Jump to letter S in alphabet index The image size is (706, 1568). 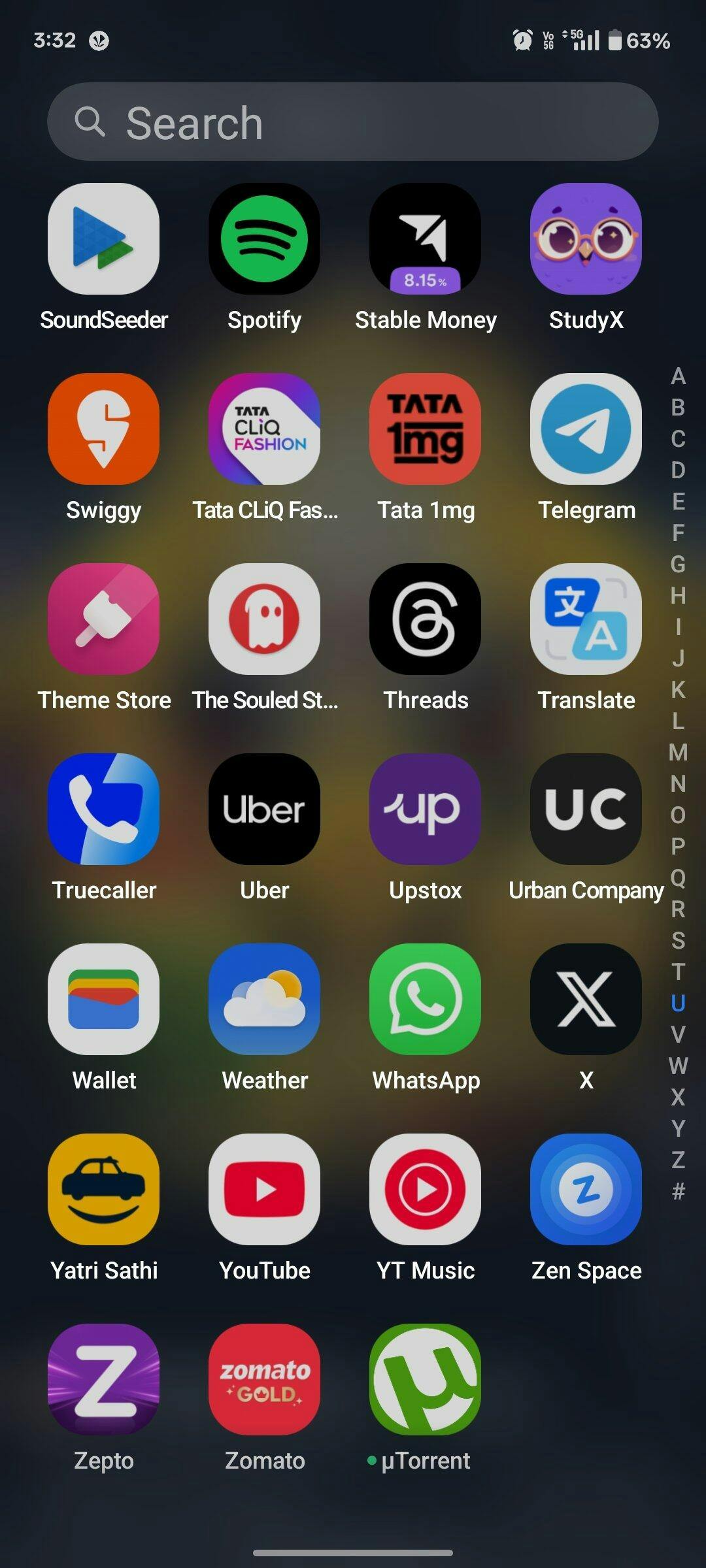click(678, 941)
